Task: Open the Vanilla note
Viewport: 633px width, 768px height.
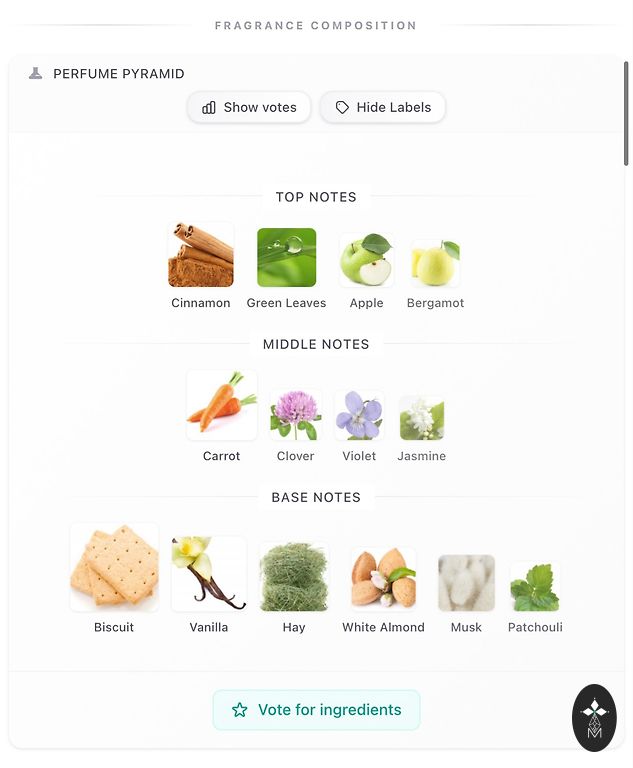Action: (x=209, y=573)
